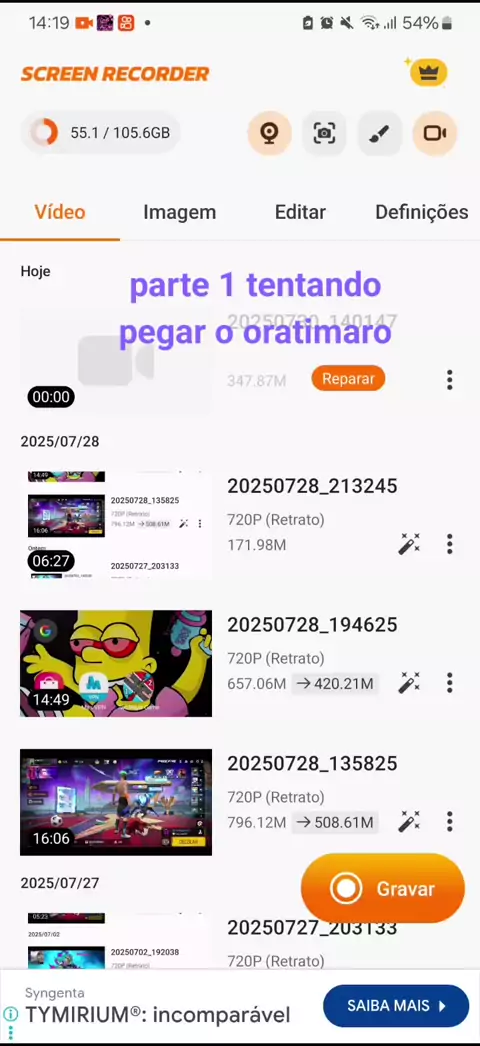480x1046 pixels.
Task: Start recording with the Gravar button
Action: (383, 889)
